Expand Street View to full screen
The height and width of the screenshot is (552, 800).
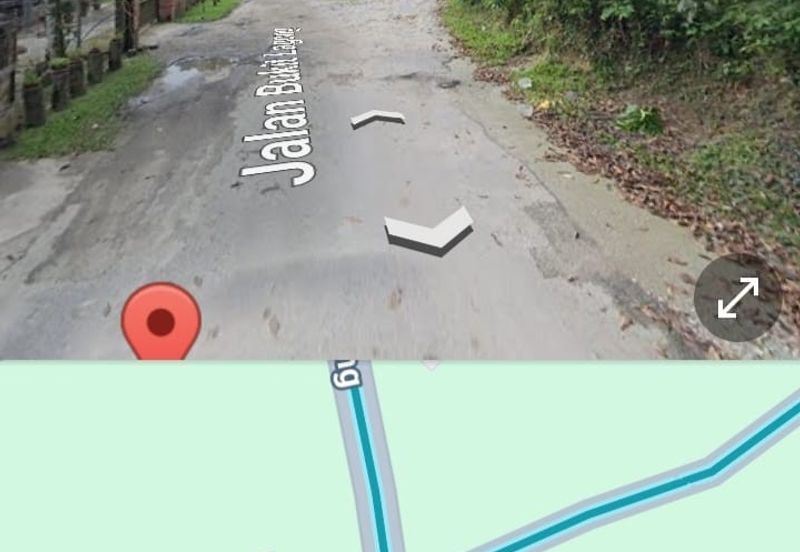tap(738, 298)
